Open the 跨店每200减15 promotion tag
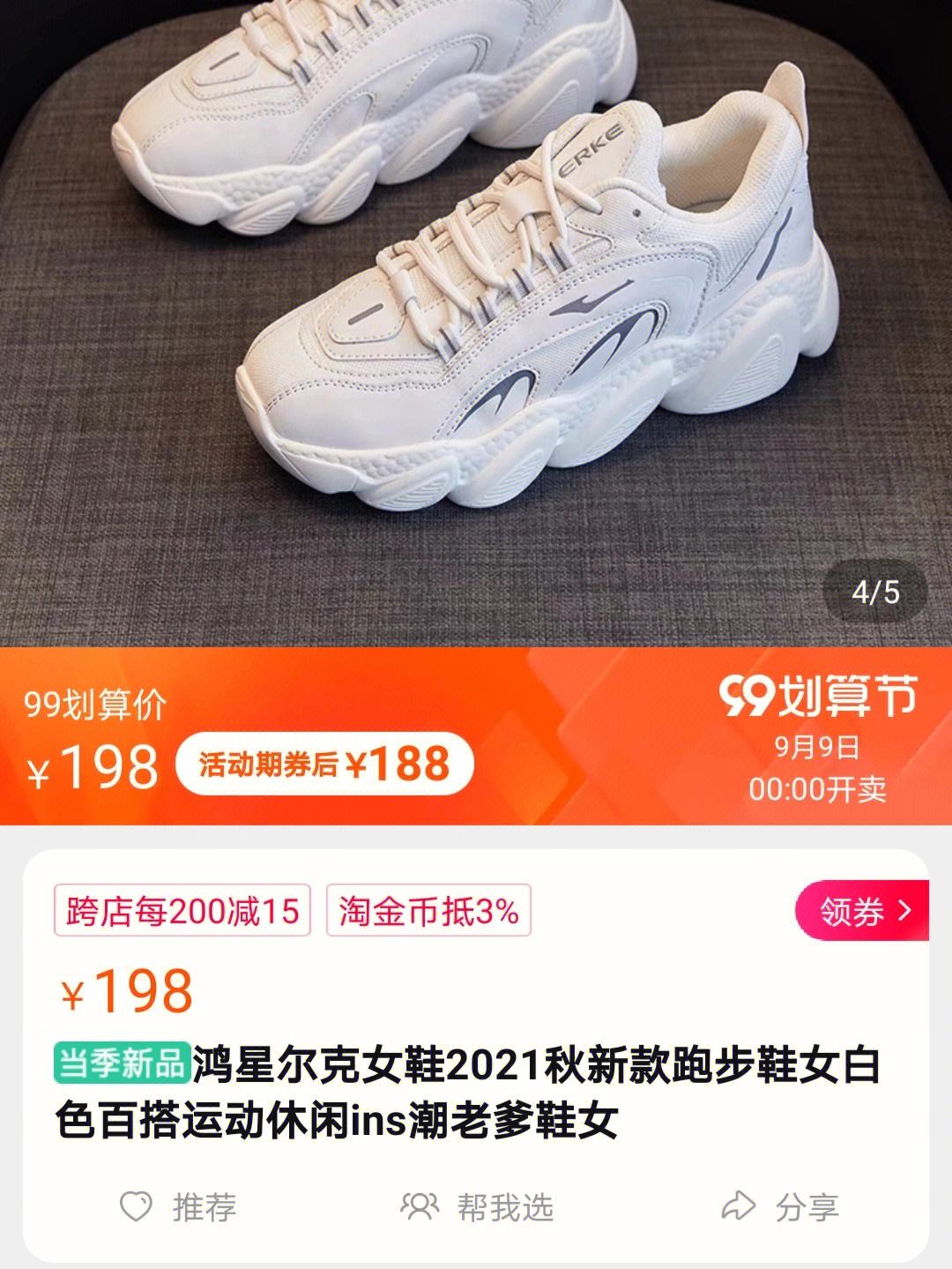Viewport: 952px width, 1269px height. pos(182,910)
